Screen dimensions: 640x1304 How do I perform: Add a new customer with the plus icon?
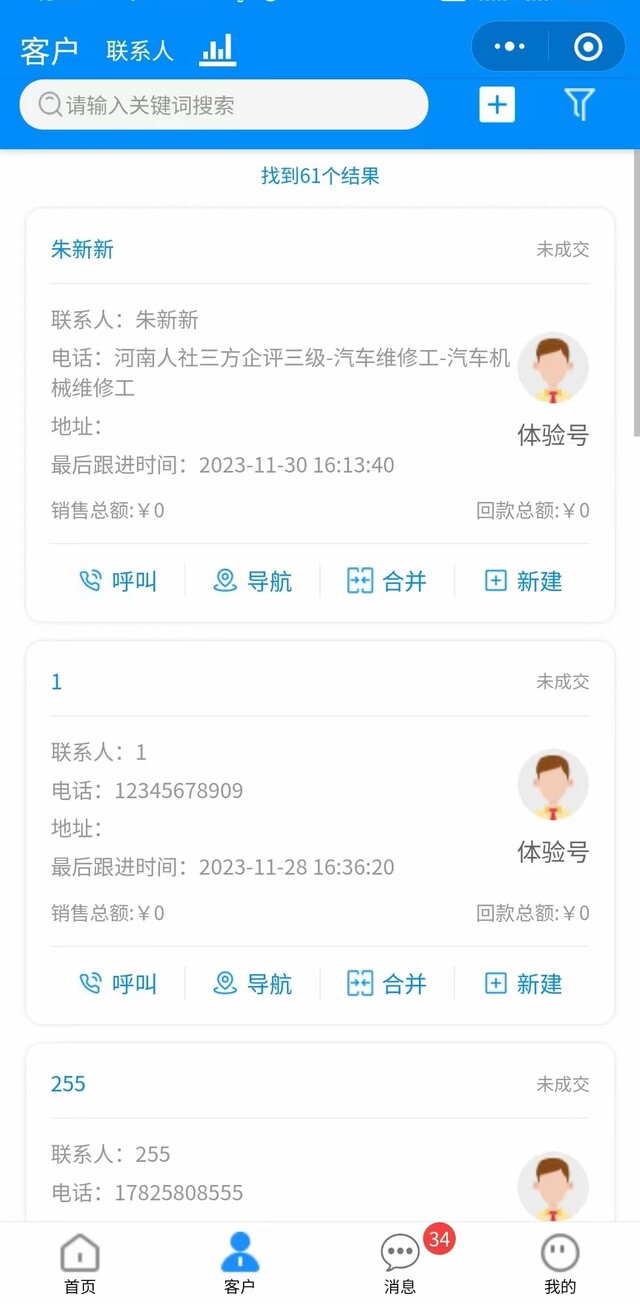(x=497, y=105)
